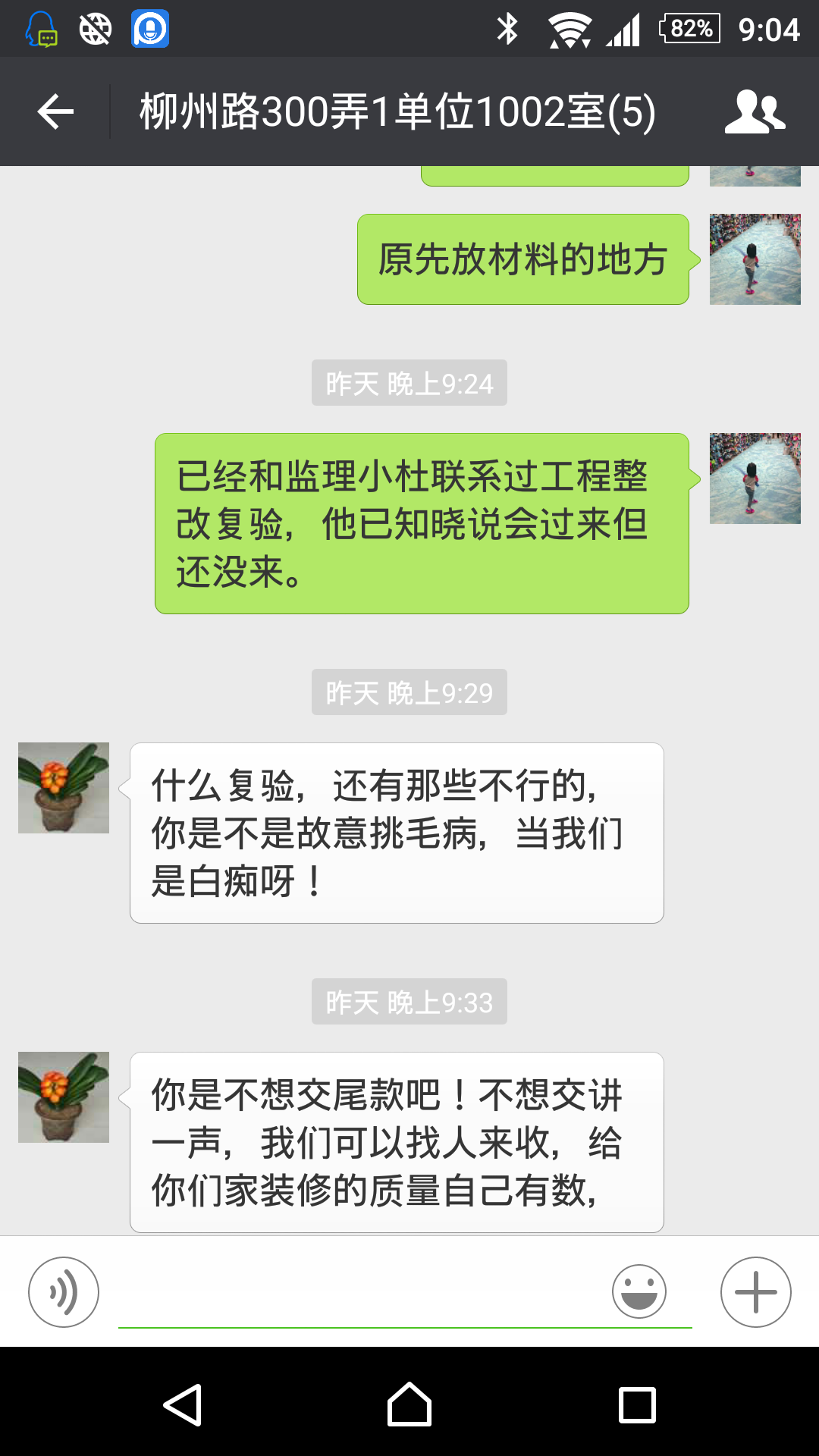Go back from the group chat
The height and width of the screenshot is (1456, 819).
[55, 112]
